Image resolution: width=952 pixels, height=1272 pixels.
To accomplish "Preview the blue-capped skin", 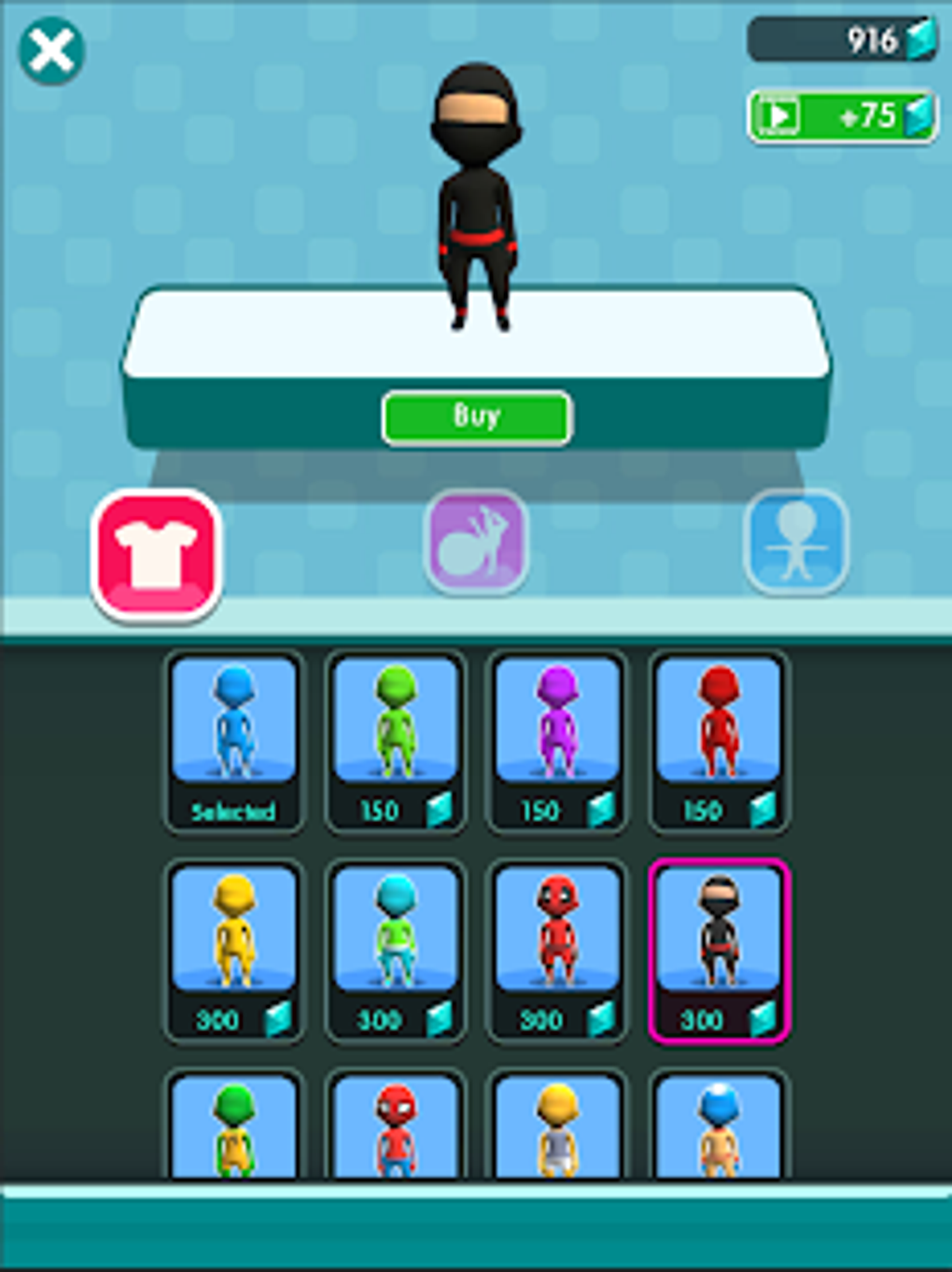I will click(x=719, y=1127).
